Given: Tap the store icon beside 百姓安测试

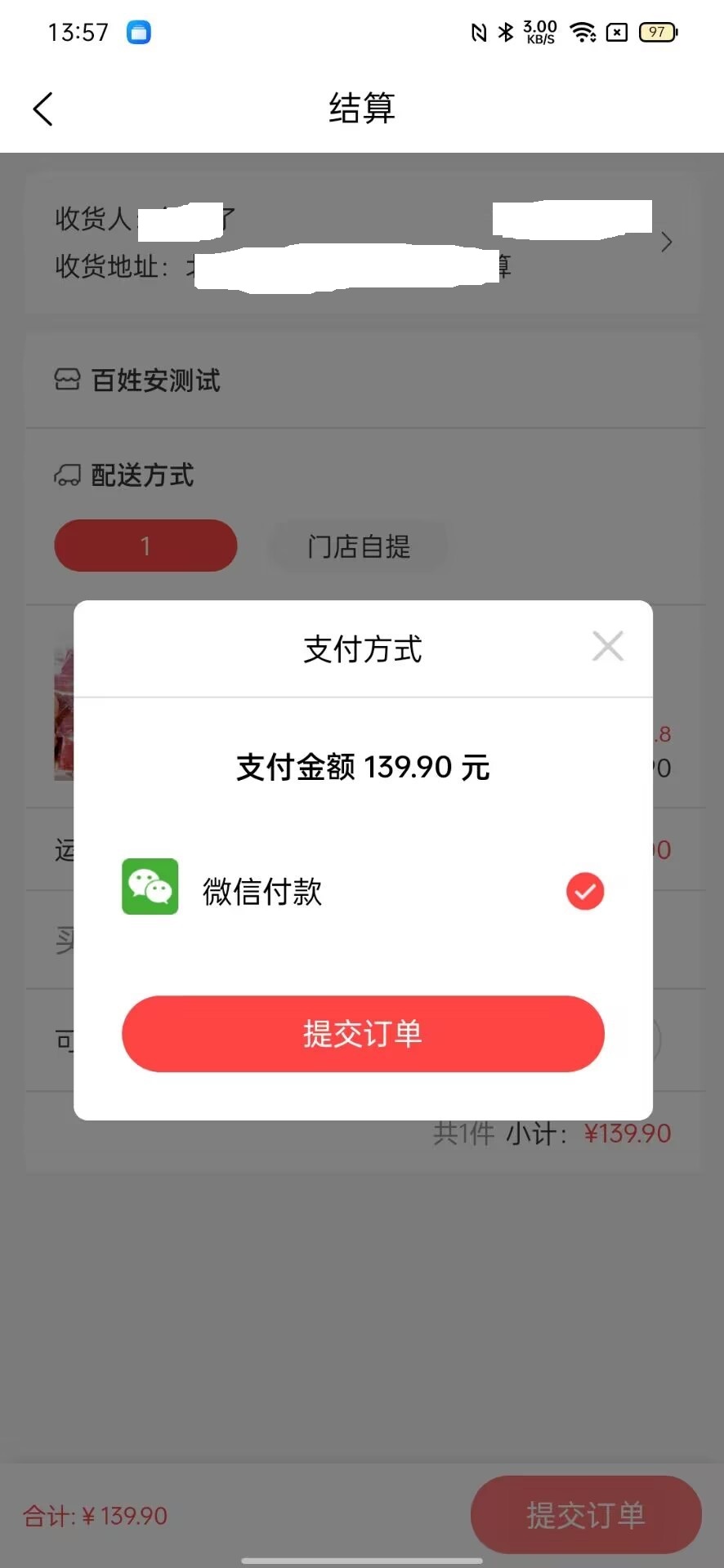Looking at the screenshot, I should (x=69, y=379).
